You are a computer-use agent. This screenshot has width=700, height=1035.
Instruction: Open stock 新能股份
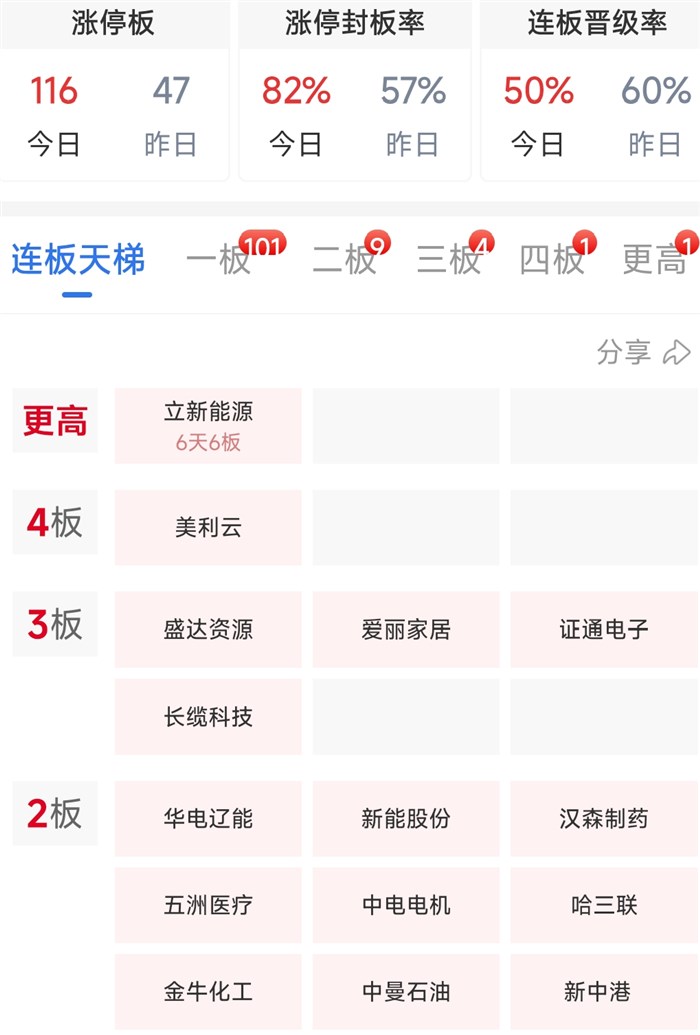[x=406, y=818]
